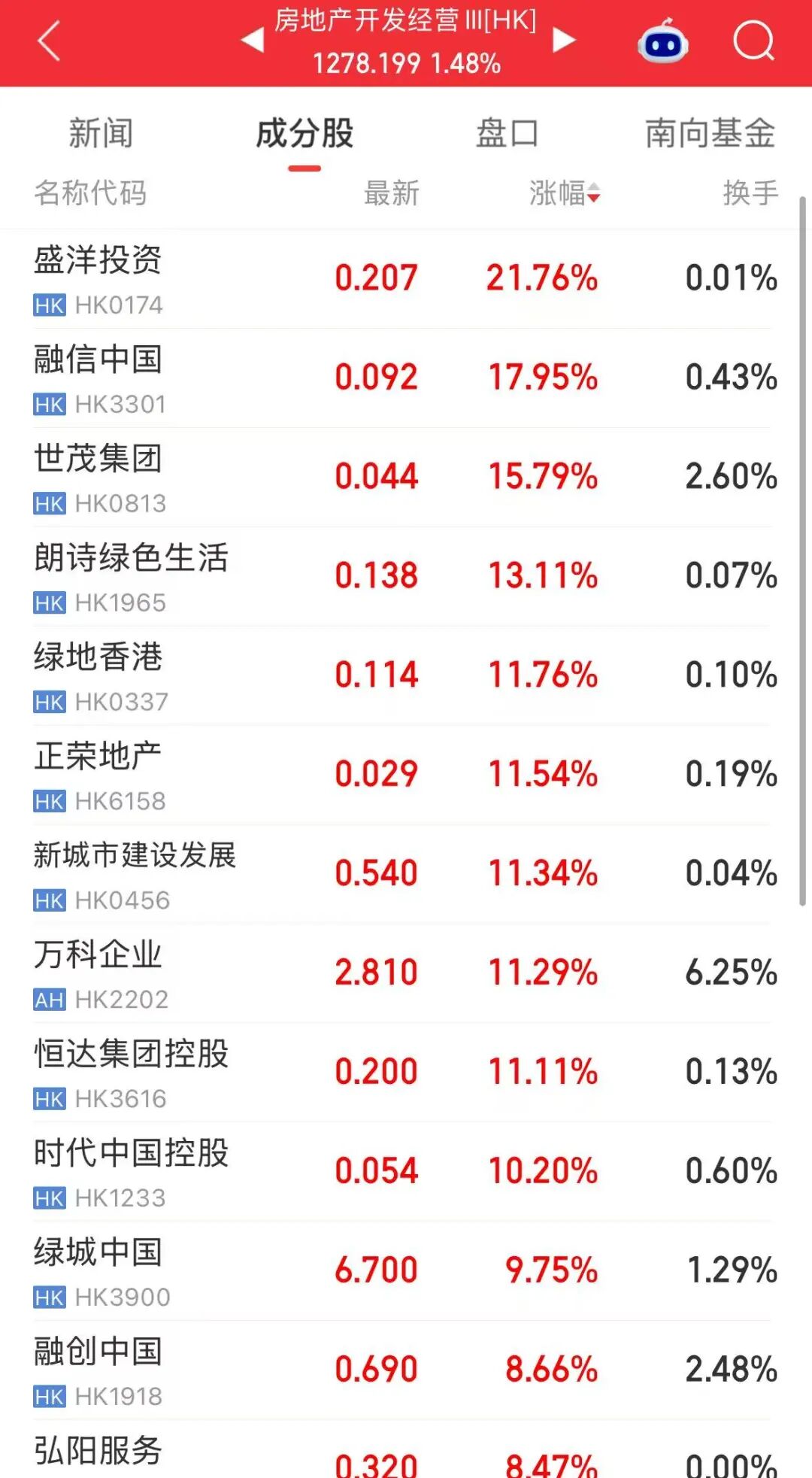Open 新城市建设发展 HK0456 row
Image resolution: width=812 pixels, height=1478 pixels.
tap(406, 875)
